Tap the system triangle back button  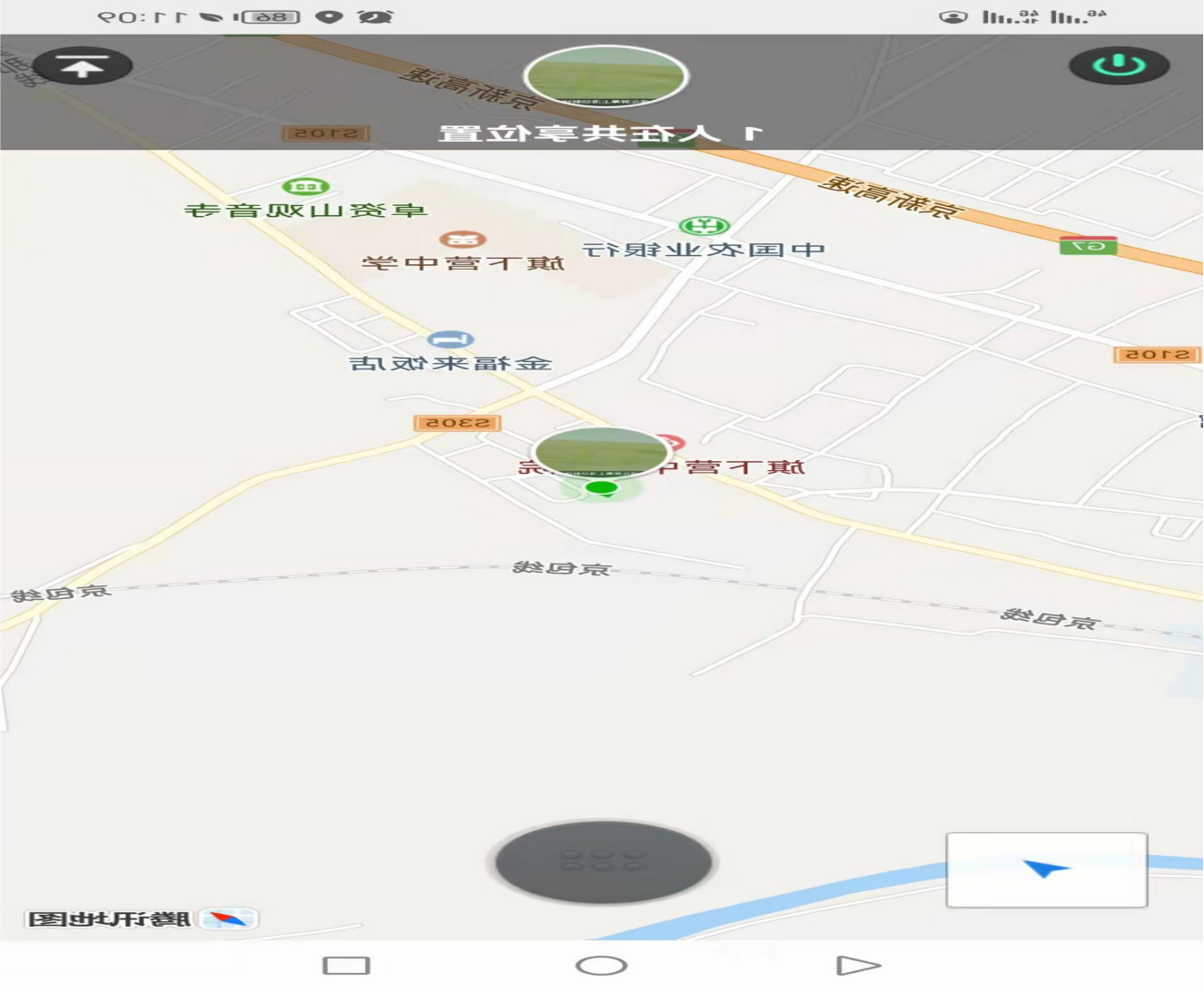(857, 966)
